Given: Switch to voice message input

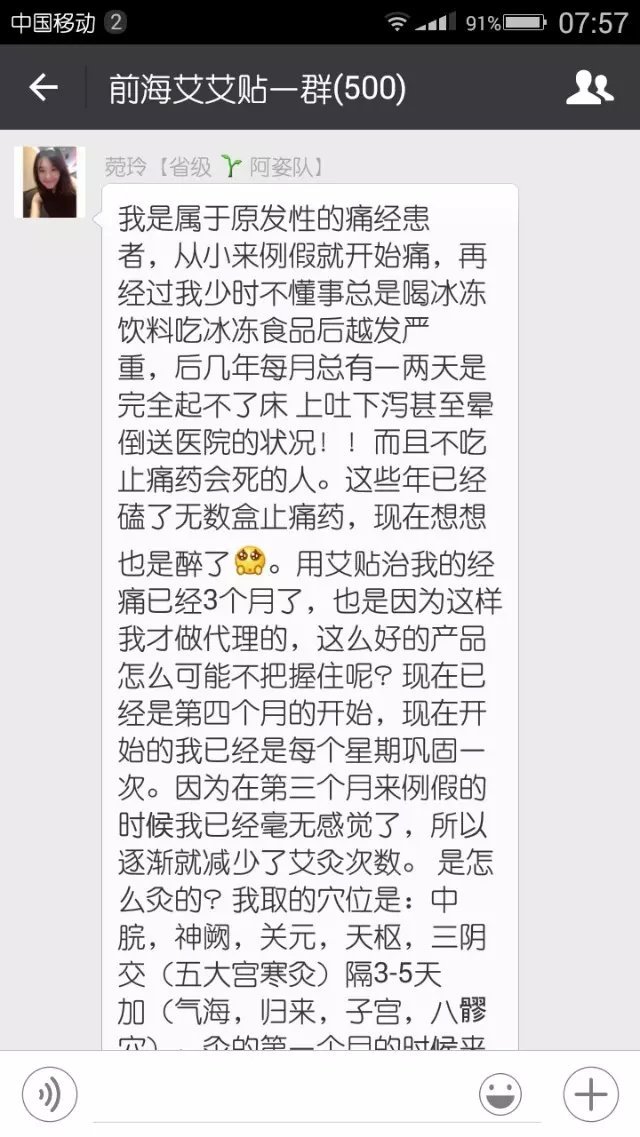Looking at the screenshot, I should click(x=50, y=1094).
